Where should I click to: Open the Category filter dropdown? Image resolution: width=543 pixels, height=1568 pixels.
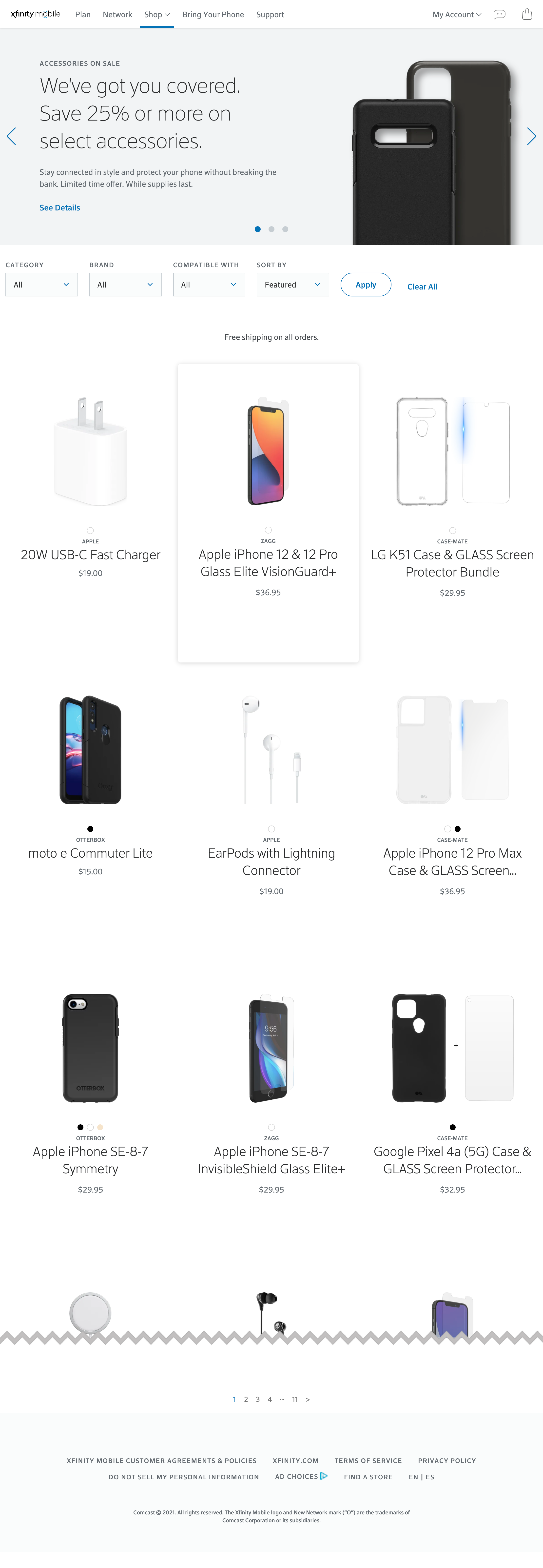[41, 284]
